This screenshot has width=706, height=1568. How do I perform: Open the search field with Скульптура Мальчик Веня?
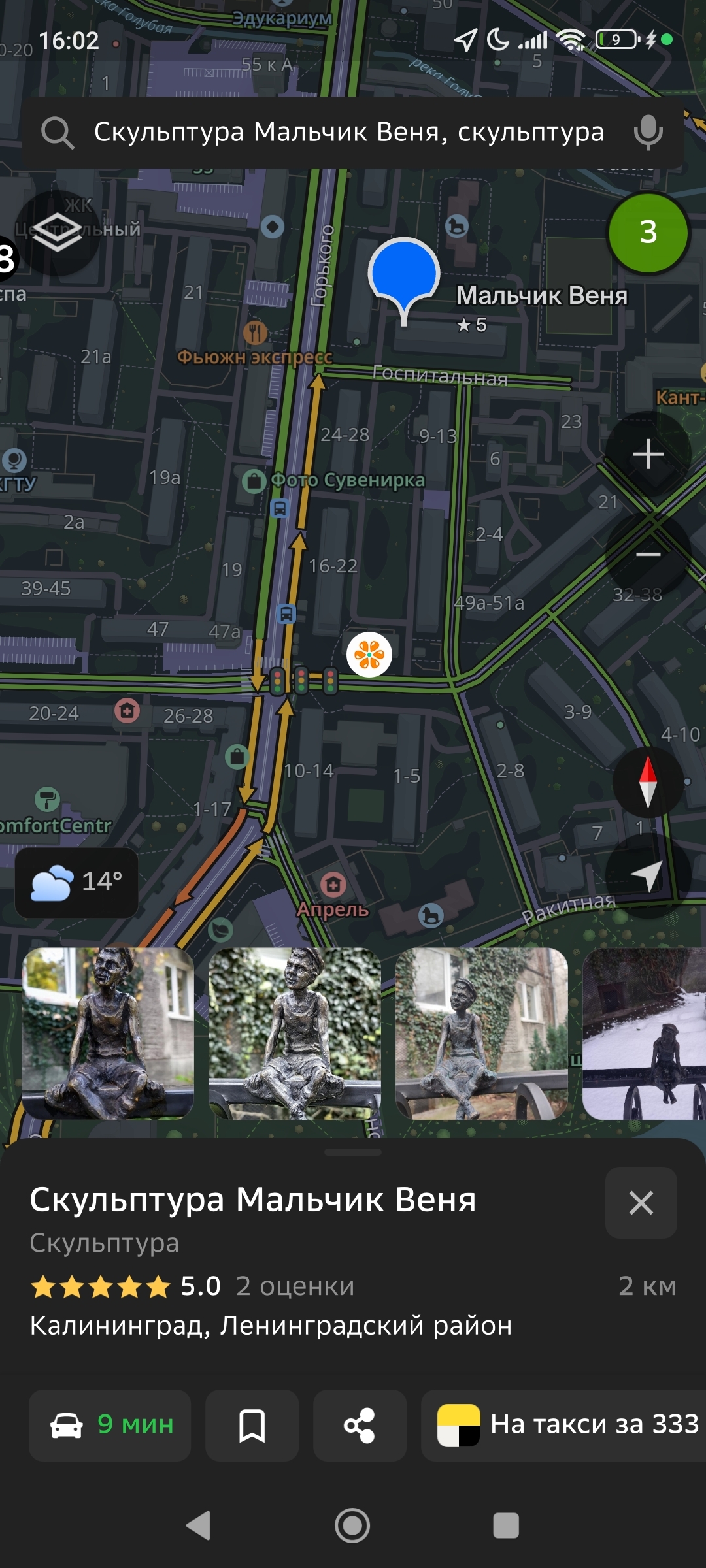coord(346,133)
